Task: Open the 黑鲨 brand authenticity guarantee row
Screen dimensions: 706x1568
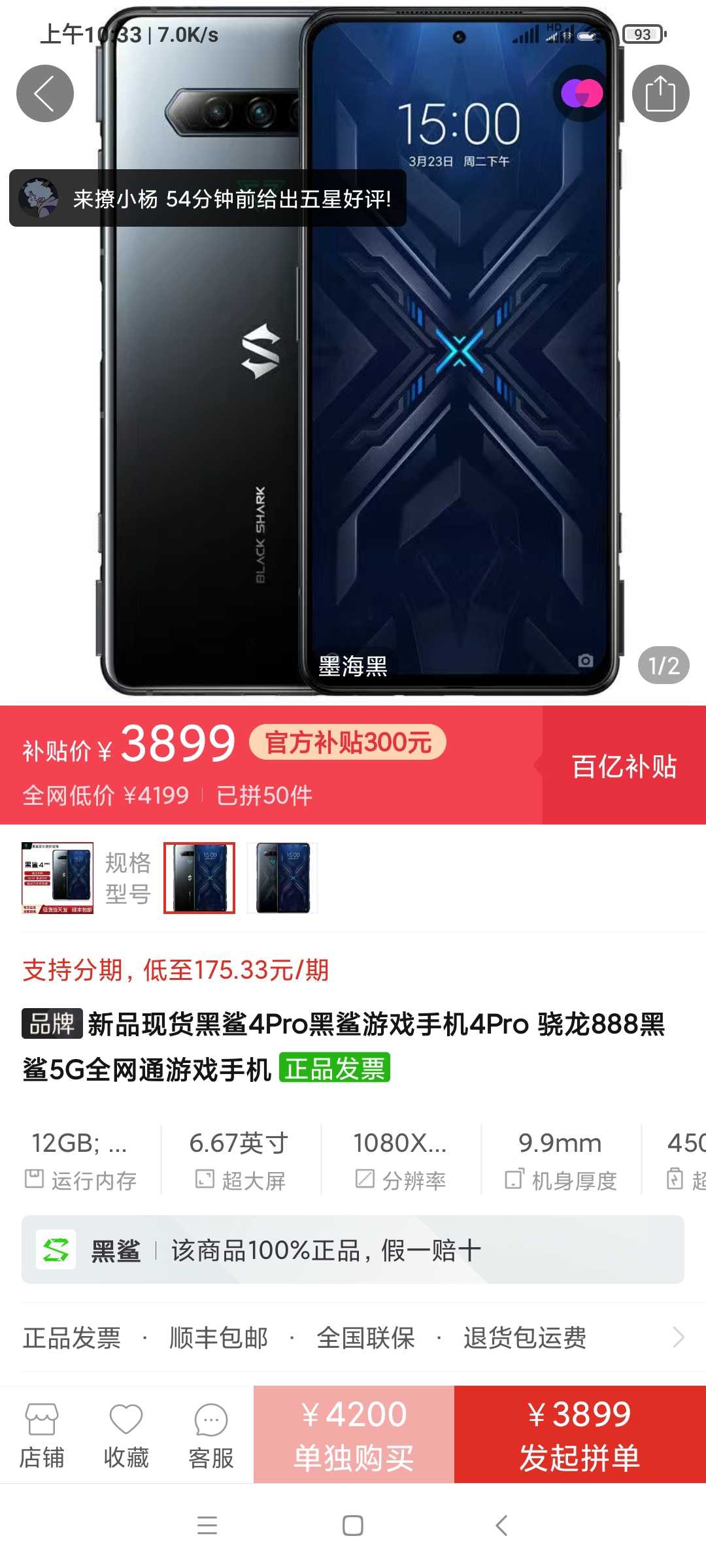Action: pos(353,1250)
